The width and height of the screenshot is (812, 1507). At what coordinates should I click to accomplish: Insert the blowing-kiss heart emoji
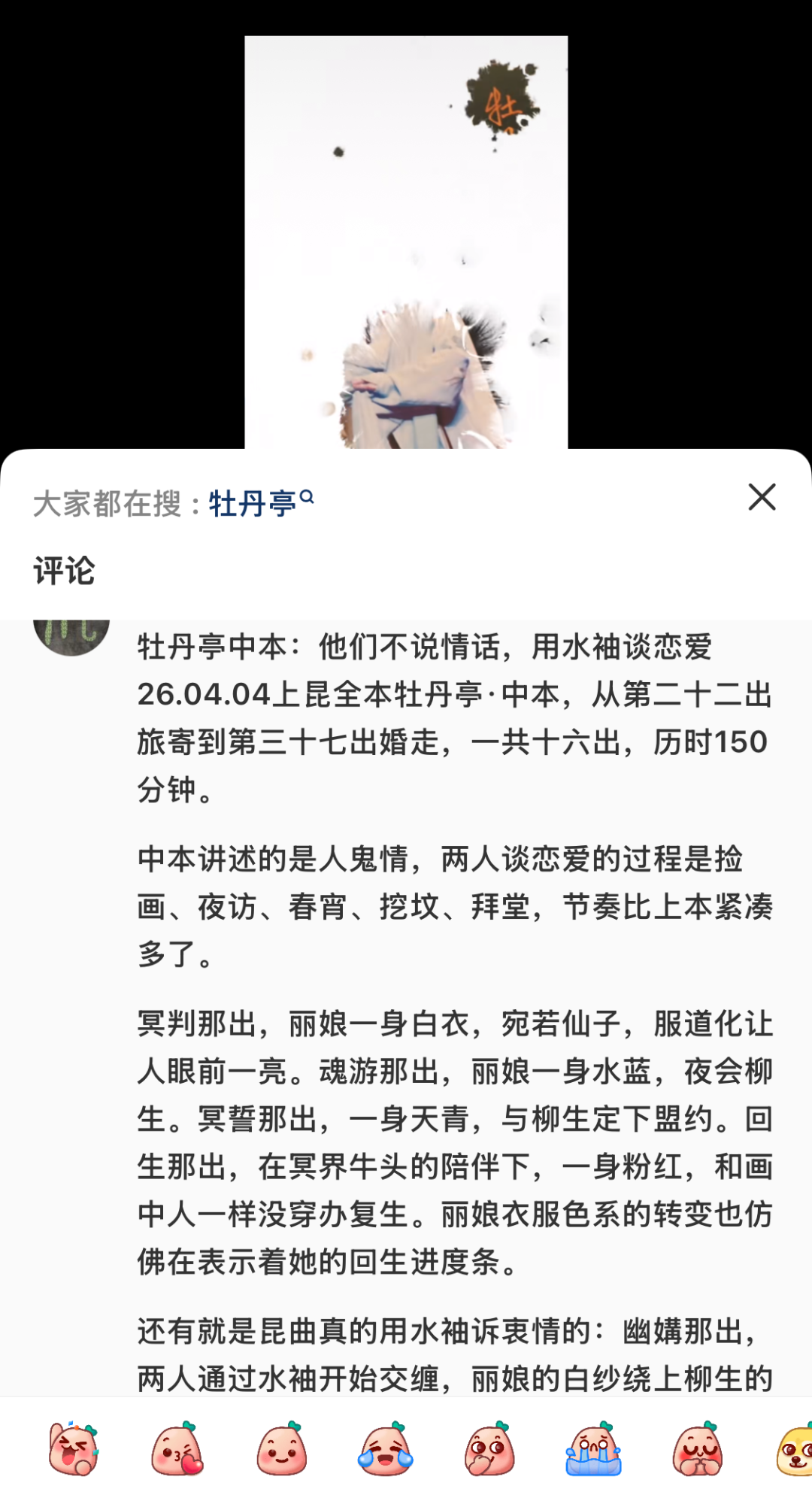pyautogui.click(x=177, y=1449)
